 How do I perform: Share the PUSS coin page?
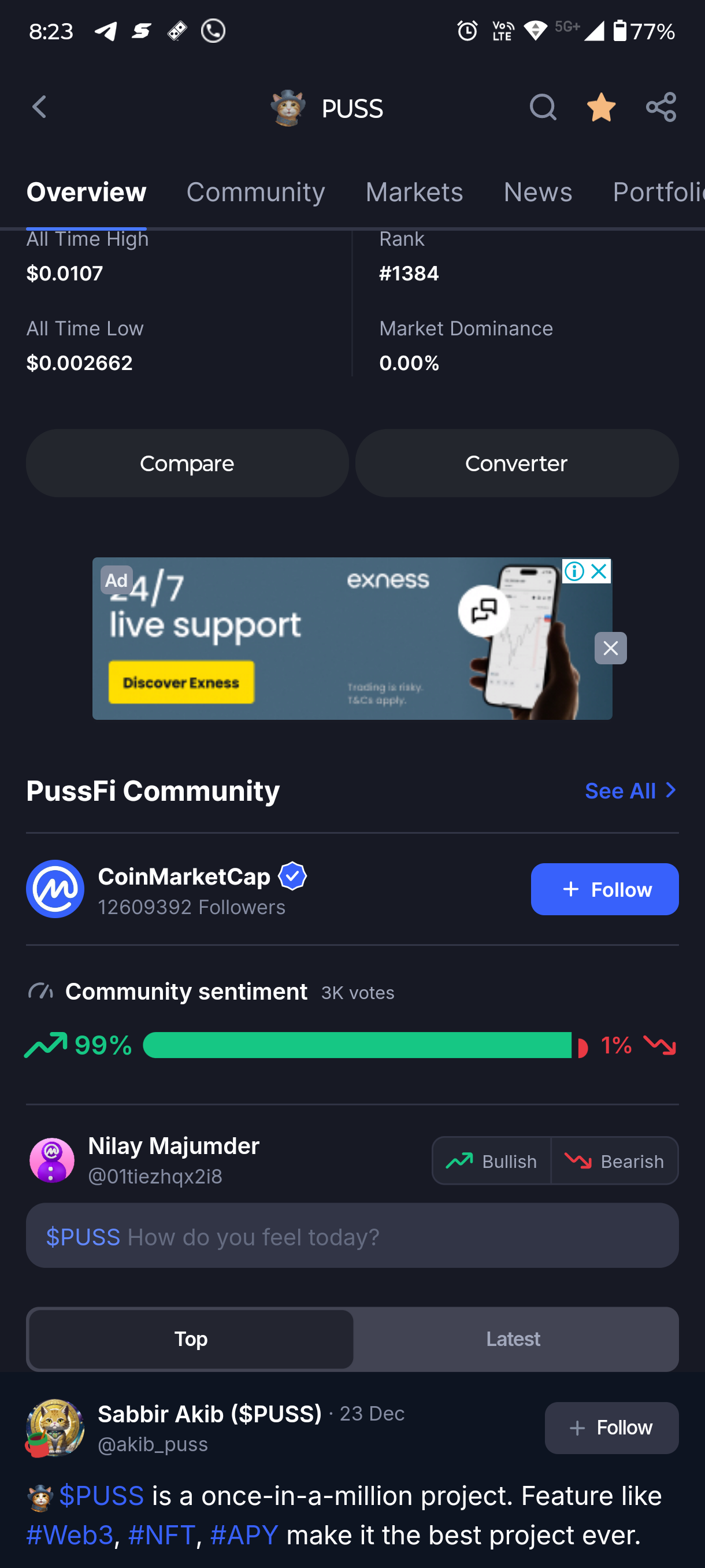click(x=661, y=108)
